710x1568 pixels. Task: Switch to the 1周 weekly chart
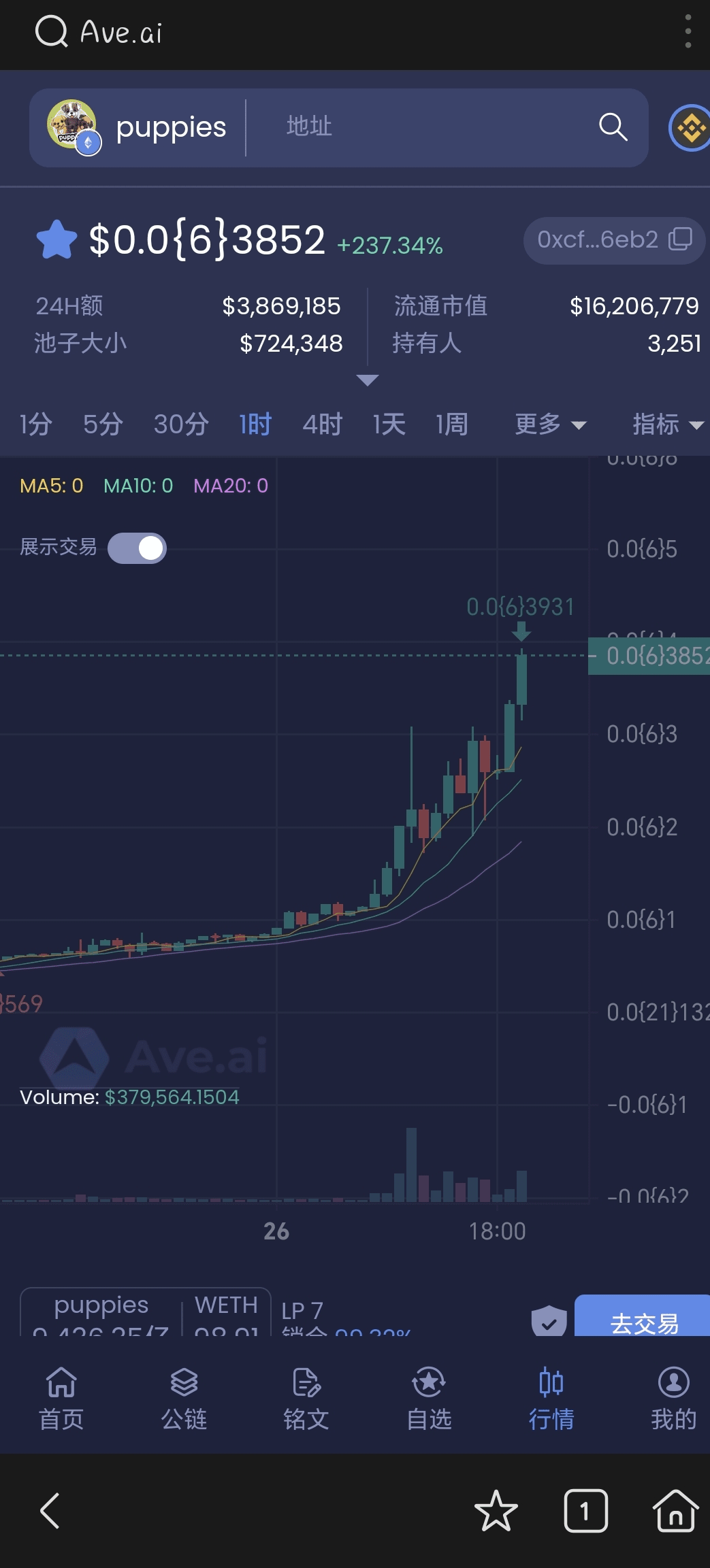tap(451, 424)
